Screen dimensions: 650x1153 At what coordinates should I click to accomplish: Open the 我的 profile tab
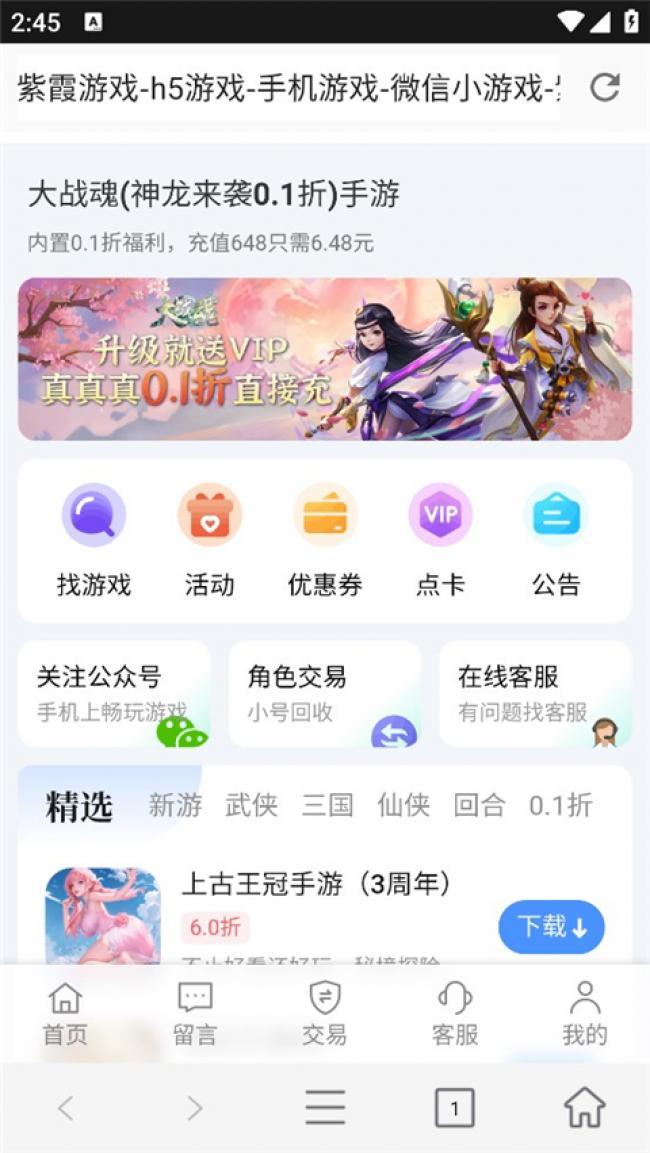(x=584, y=1013)
